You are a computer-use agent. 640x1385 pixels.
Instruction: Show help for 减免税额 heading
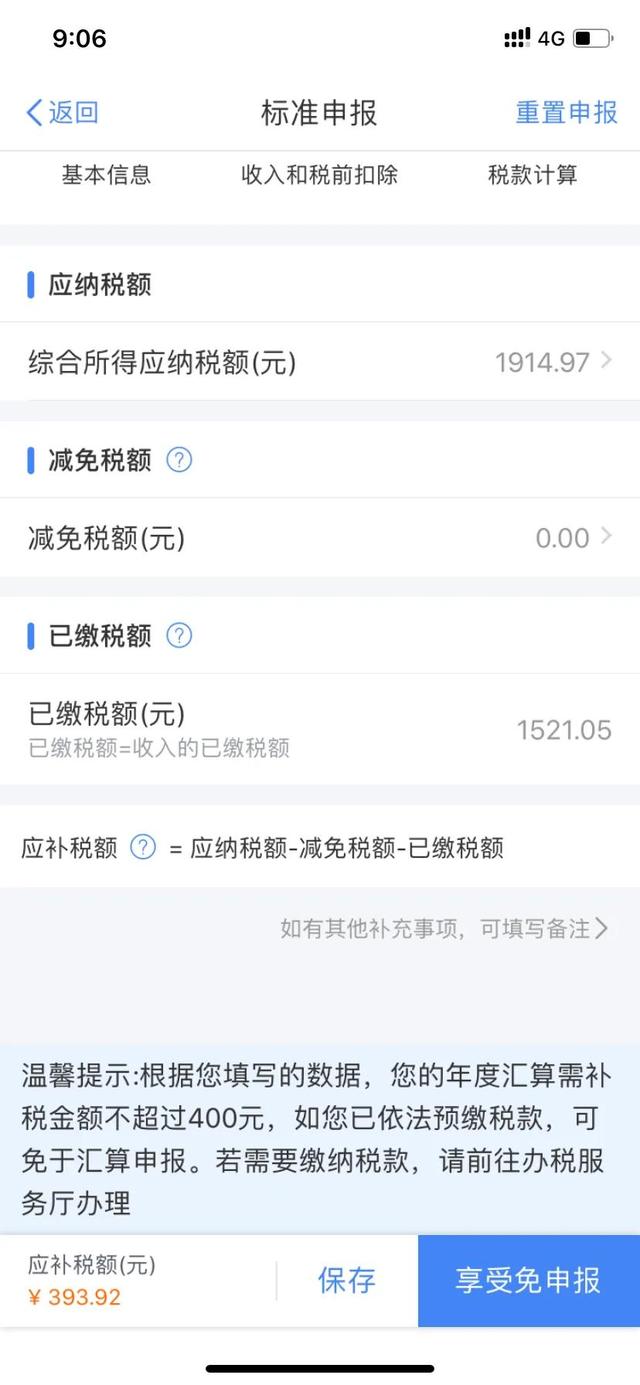pyautogui.click(x=179, y=460)
